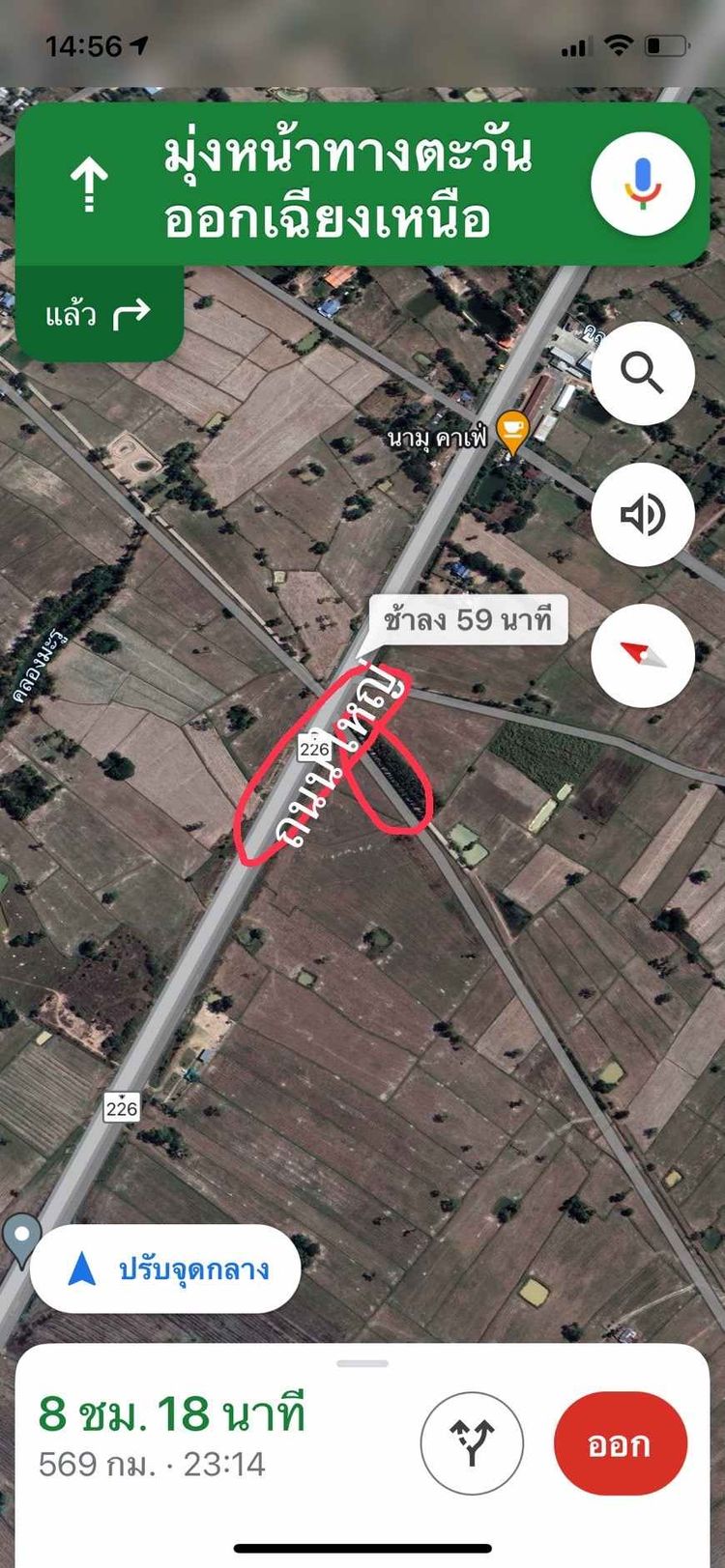Tap ปรับจุดกลาง to re-center the map

[165, 1269]
